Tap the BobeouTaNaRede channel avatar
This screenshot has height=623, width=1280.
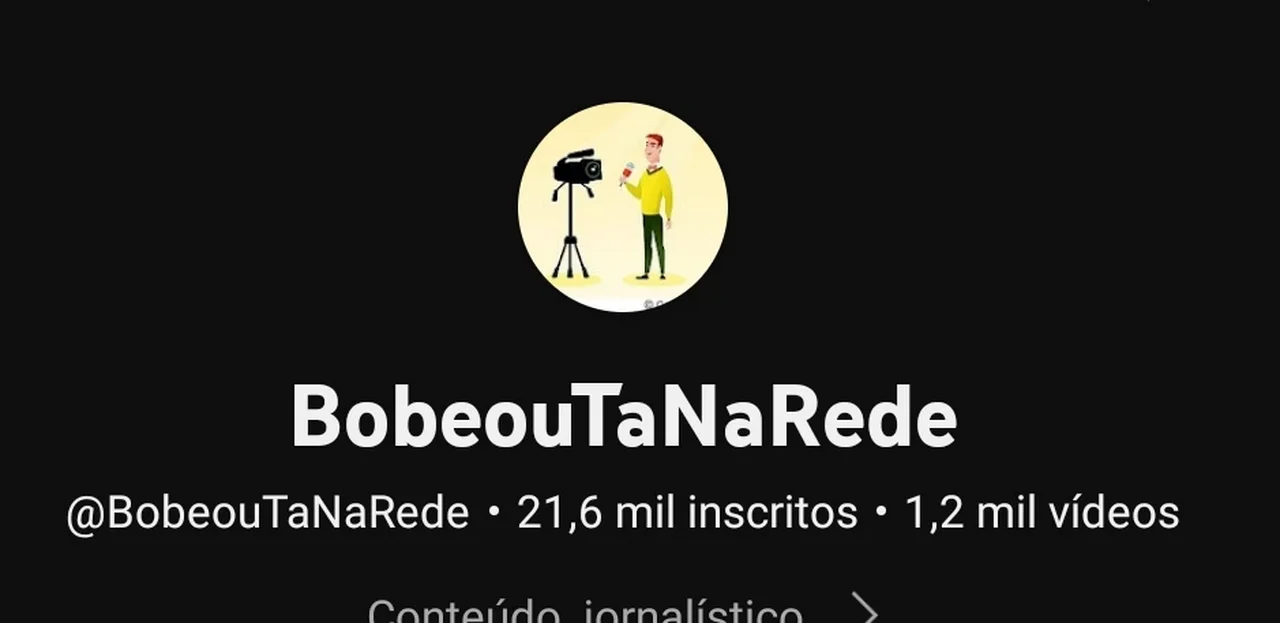coord(622,207)
